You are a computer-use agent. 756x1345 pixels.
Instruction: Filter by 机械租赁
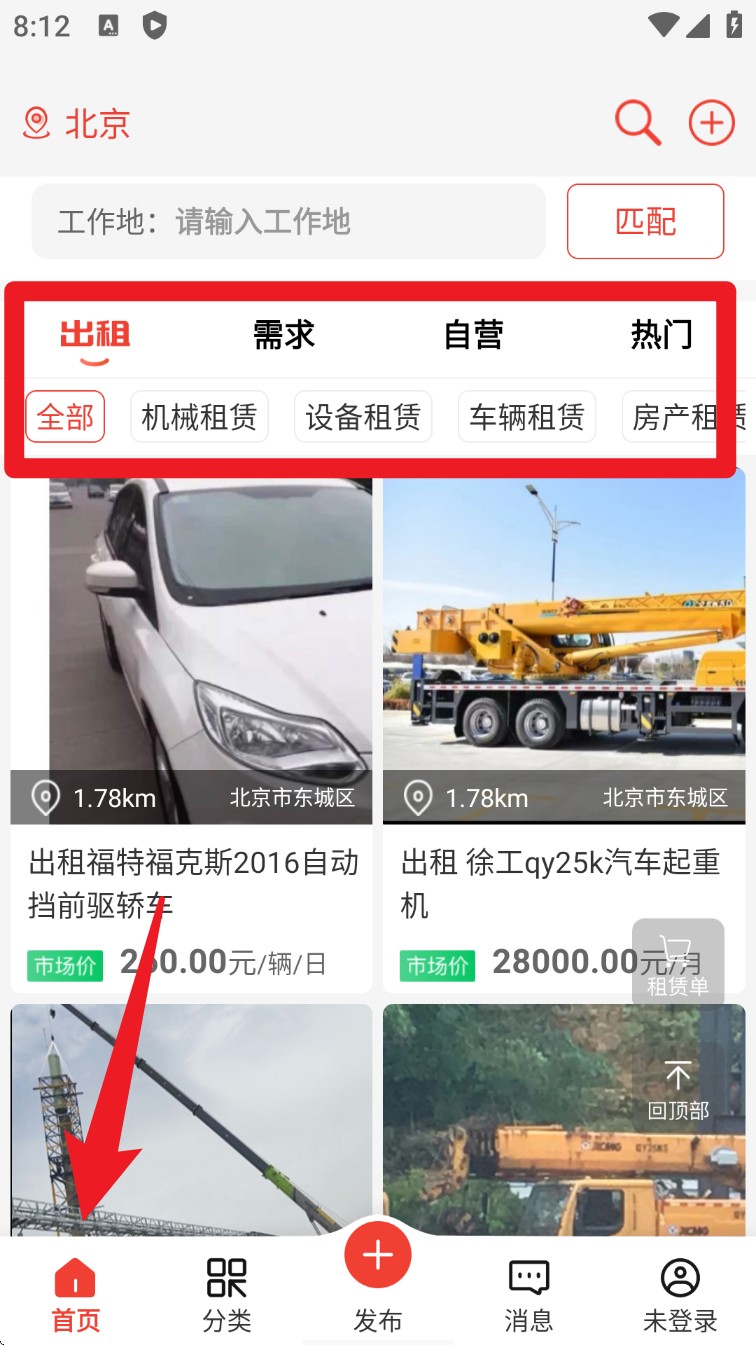pos(199,417)
